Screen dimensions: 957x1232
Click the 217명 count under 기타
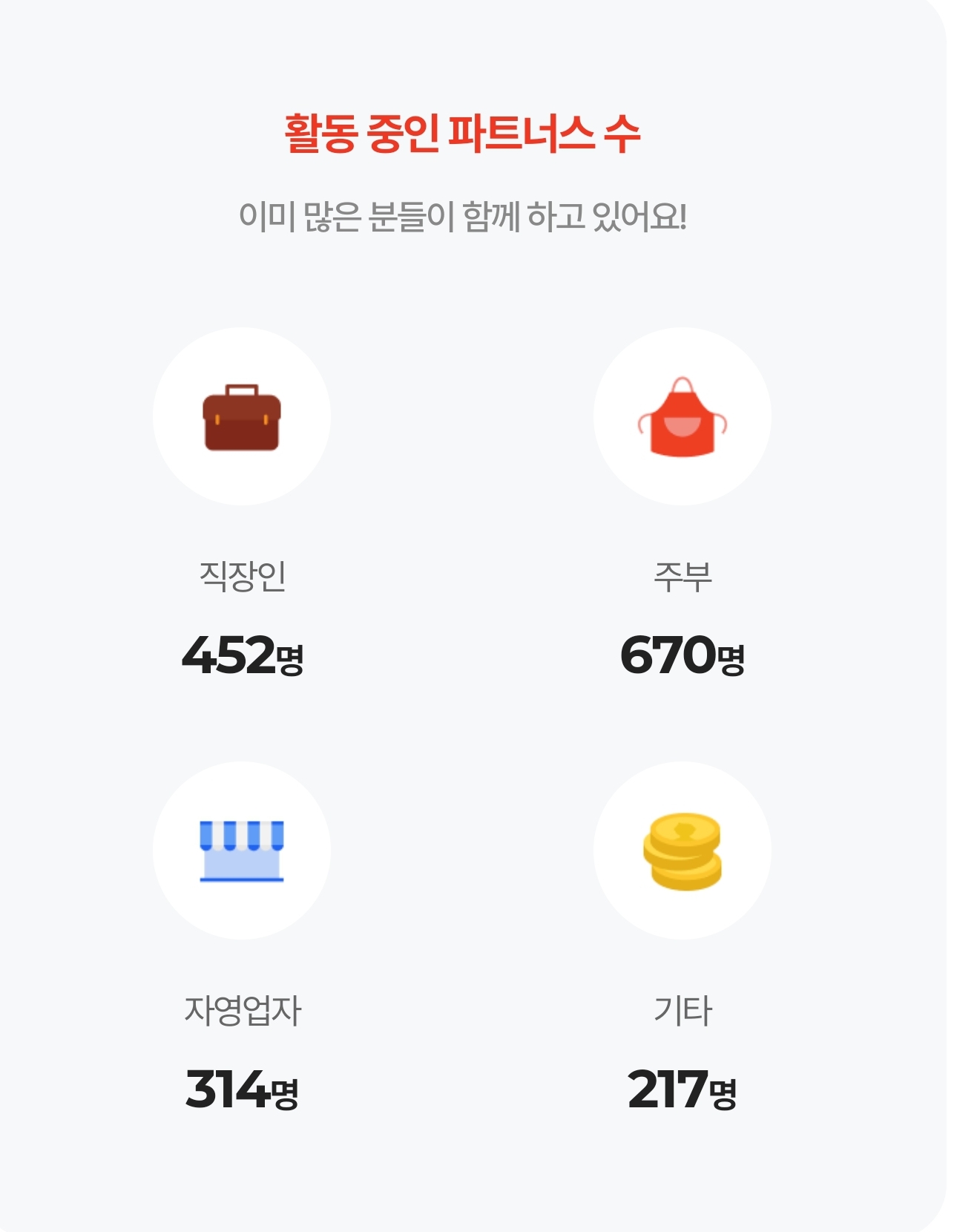681,1091
